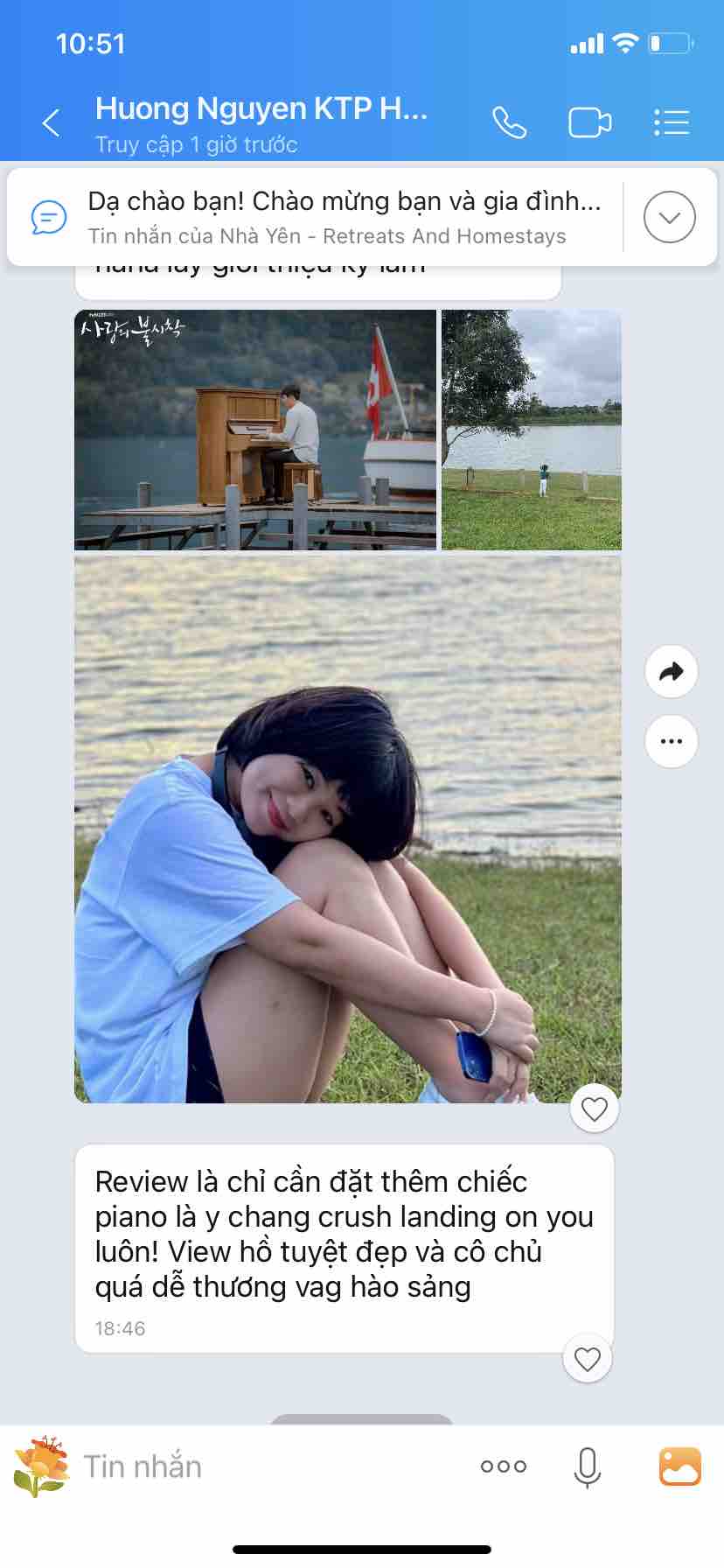Open the large photo of girl by the lake
This screenshot has height=1568, width=724.
click(348, 829)
